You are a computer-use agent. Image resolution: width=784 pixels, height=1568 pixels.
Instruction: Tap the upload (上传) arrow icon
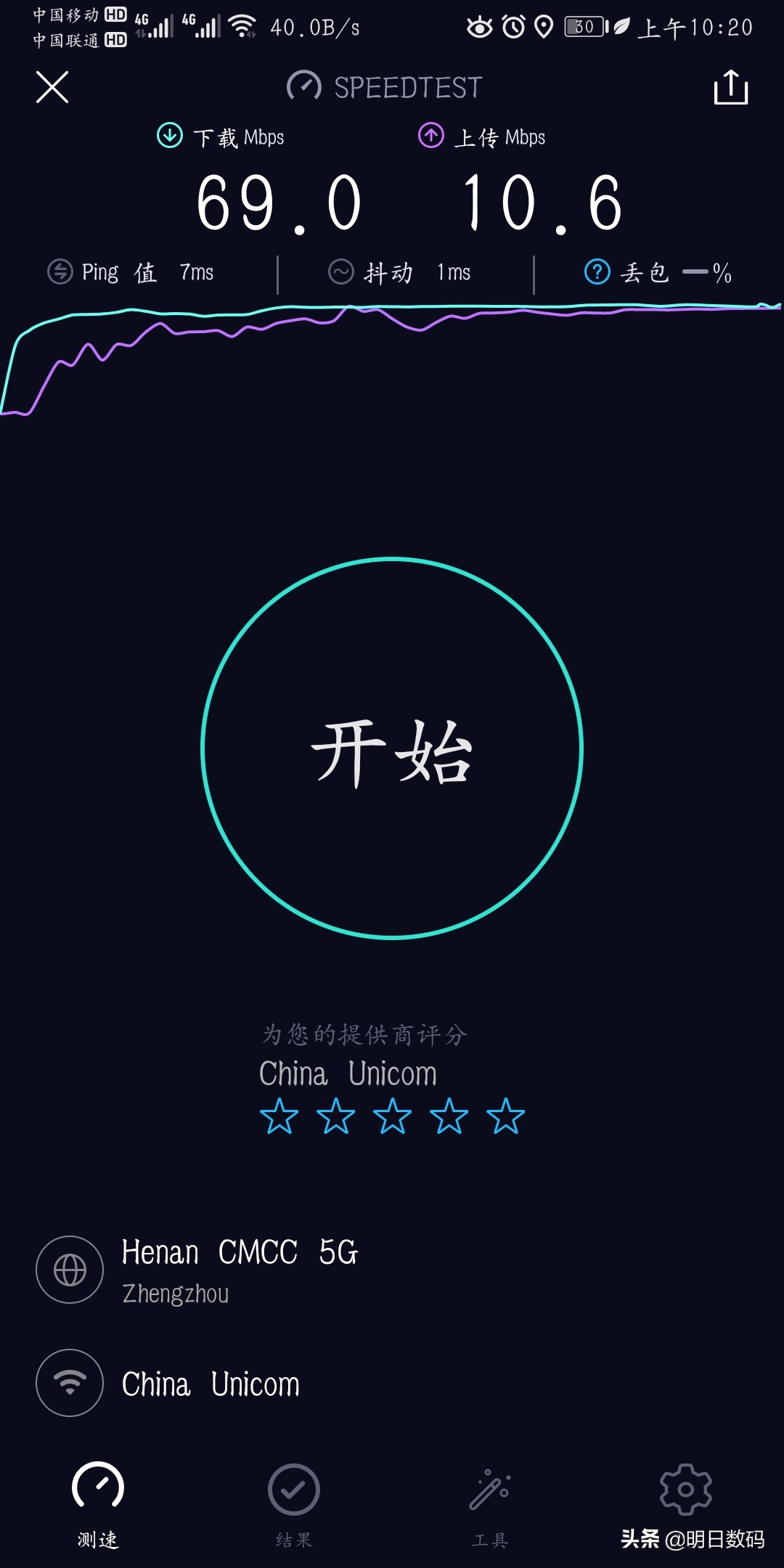(x=430, y=135)
